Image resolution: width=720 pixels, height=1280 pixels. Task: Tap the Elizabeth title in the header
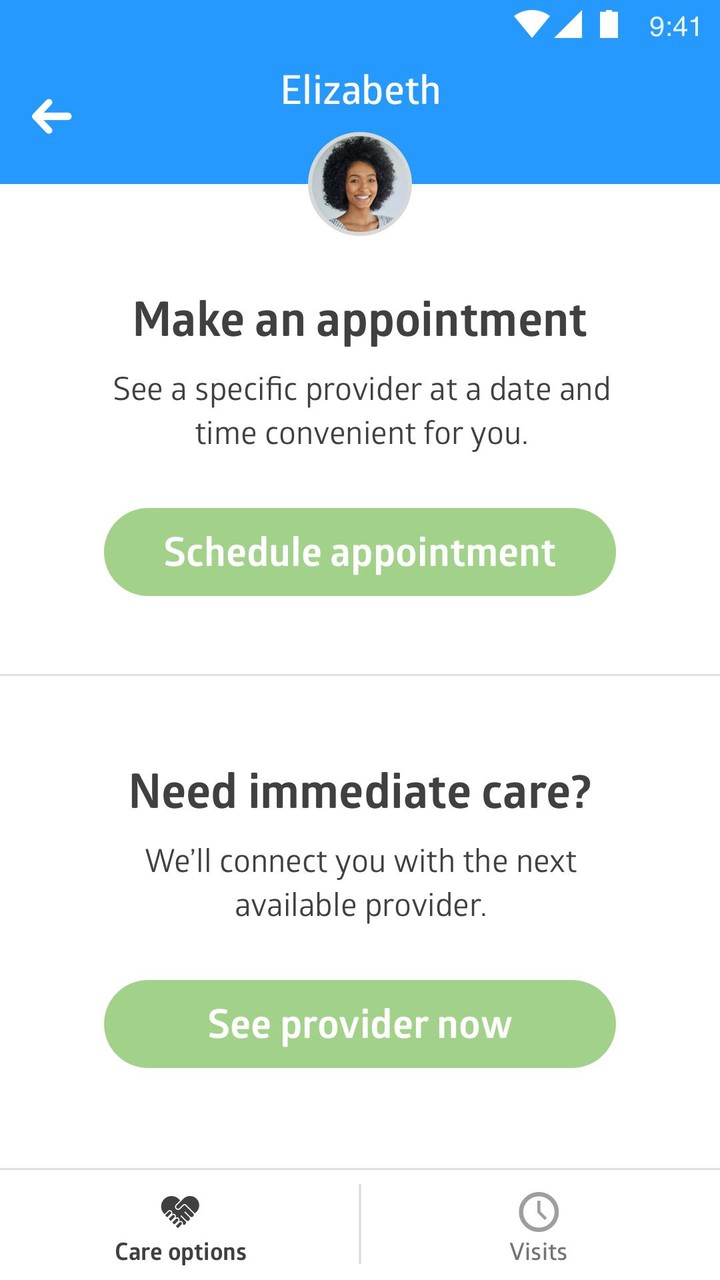(361, 89)
